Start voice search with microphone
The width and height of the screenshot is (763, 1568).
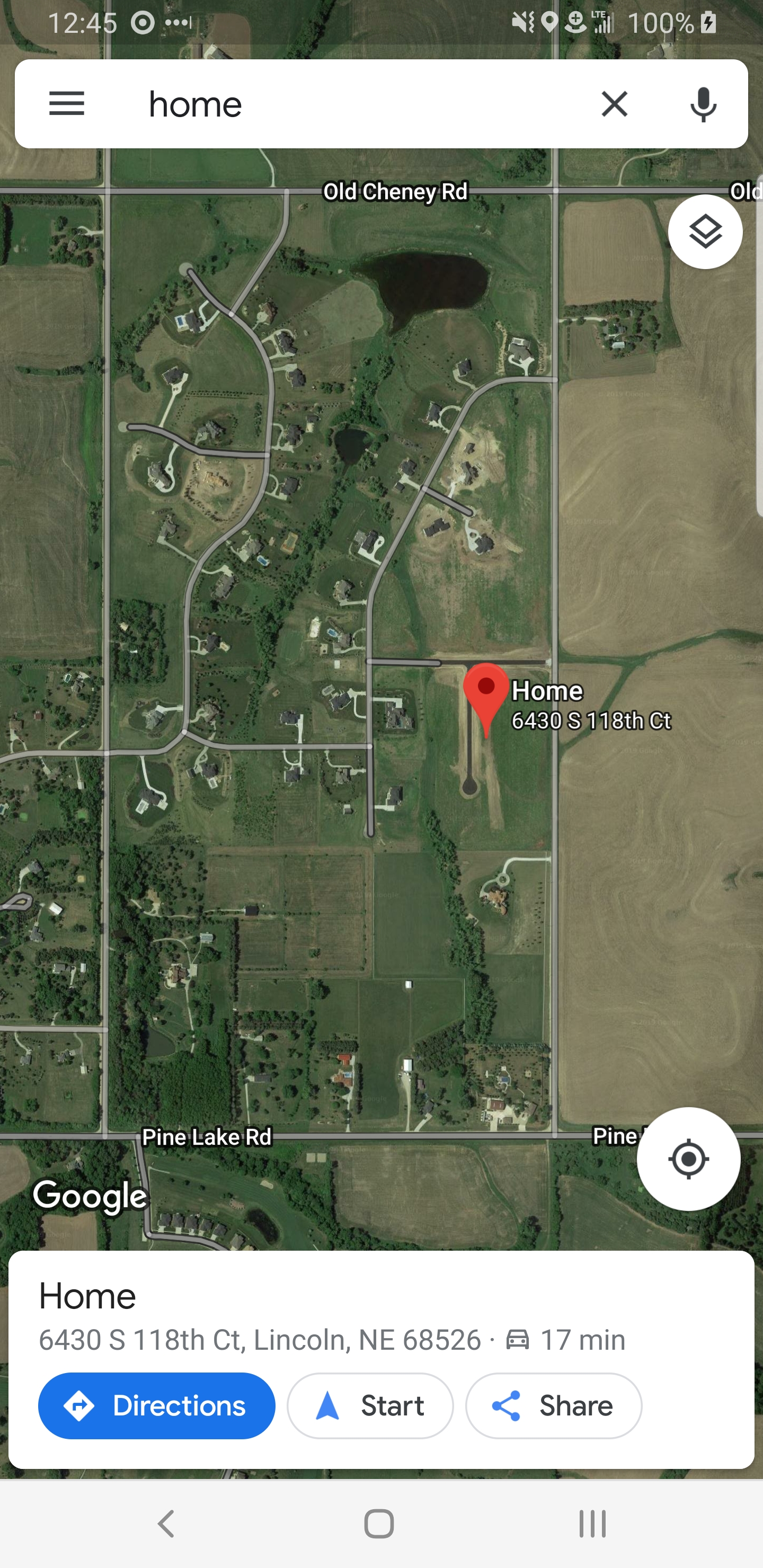tap(703, 104)
